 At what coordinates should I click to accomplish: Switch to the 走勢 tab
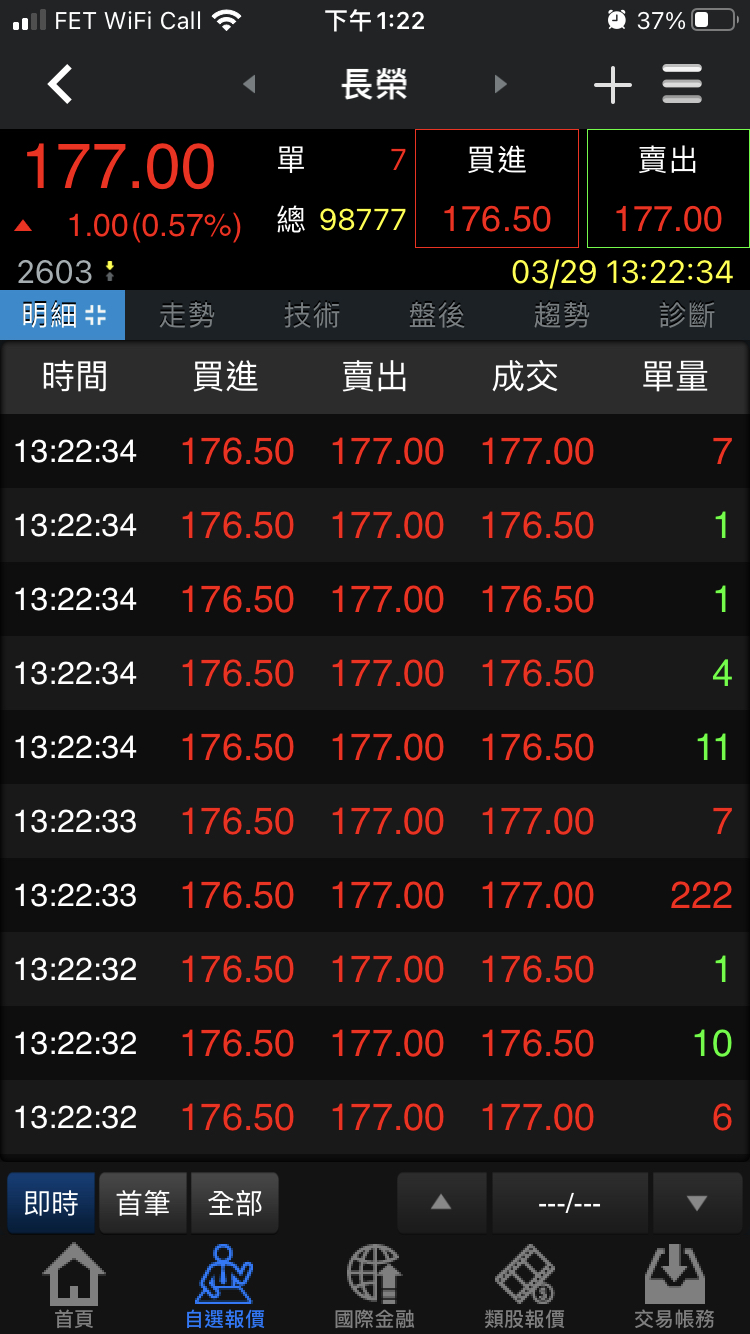187,316
